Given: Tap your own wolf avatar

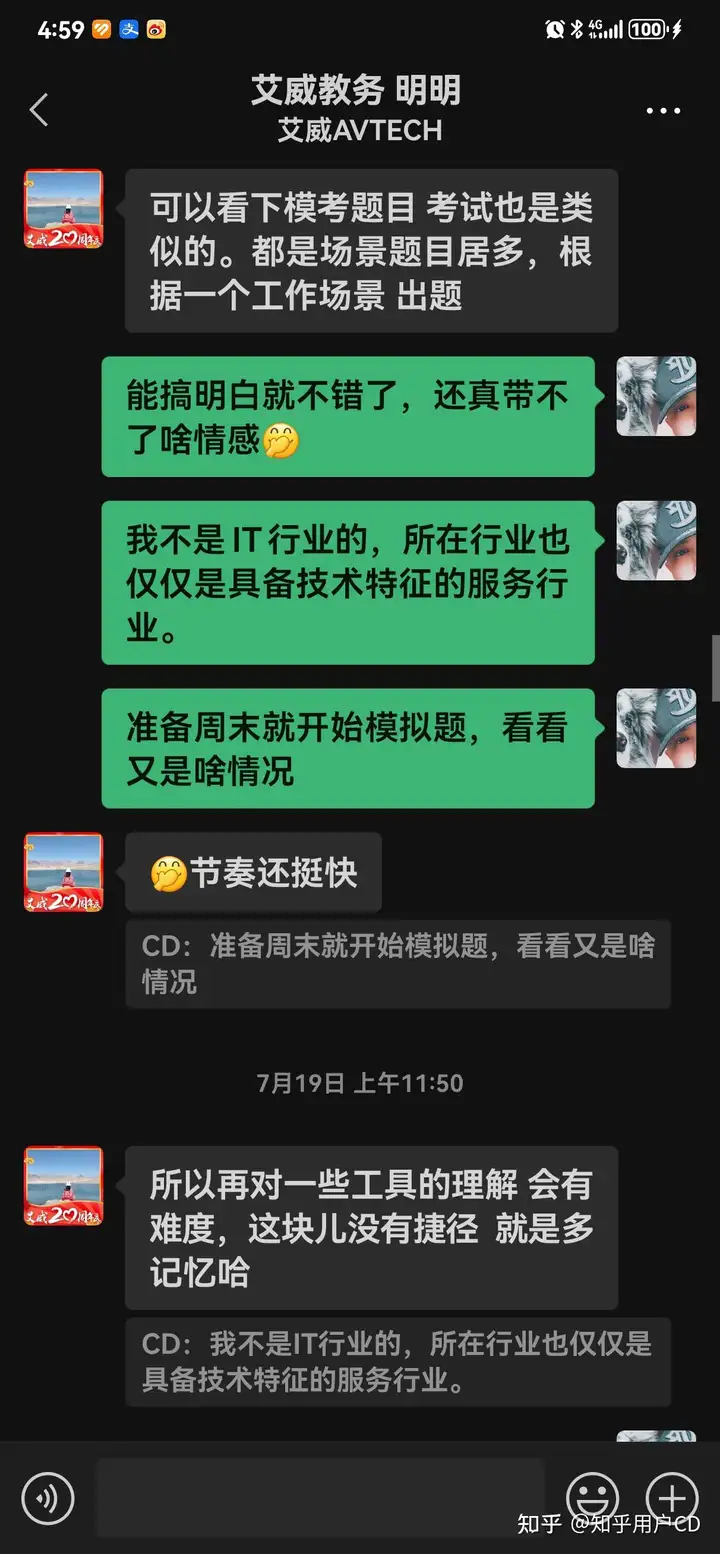Looking at the screenshot, I should click(x=656, y=397).
